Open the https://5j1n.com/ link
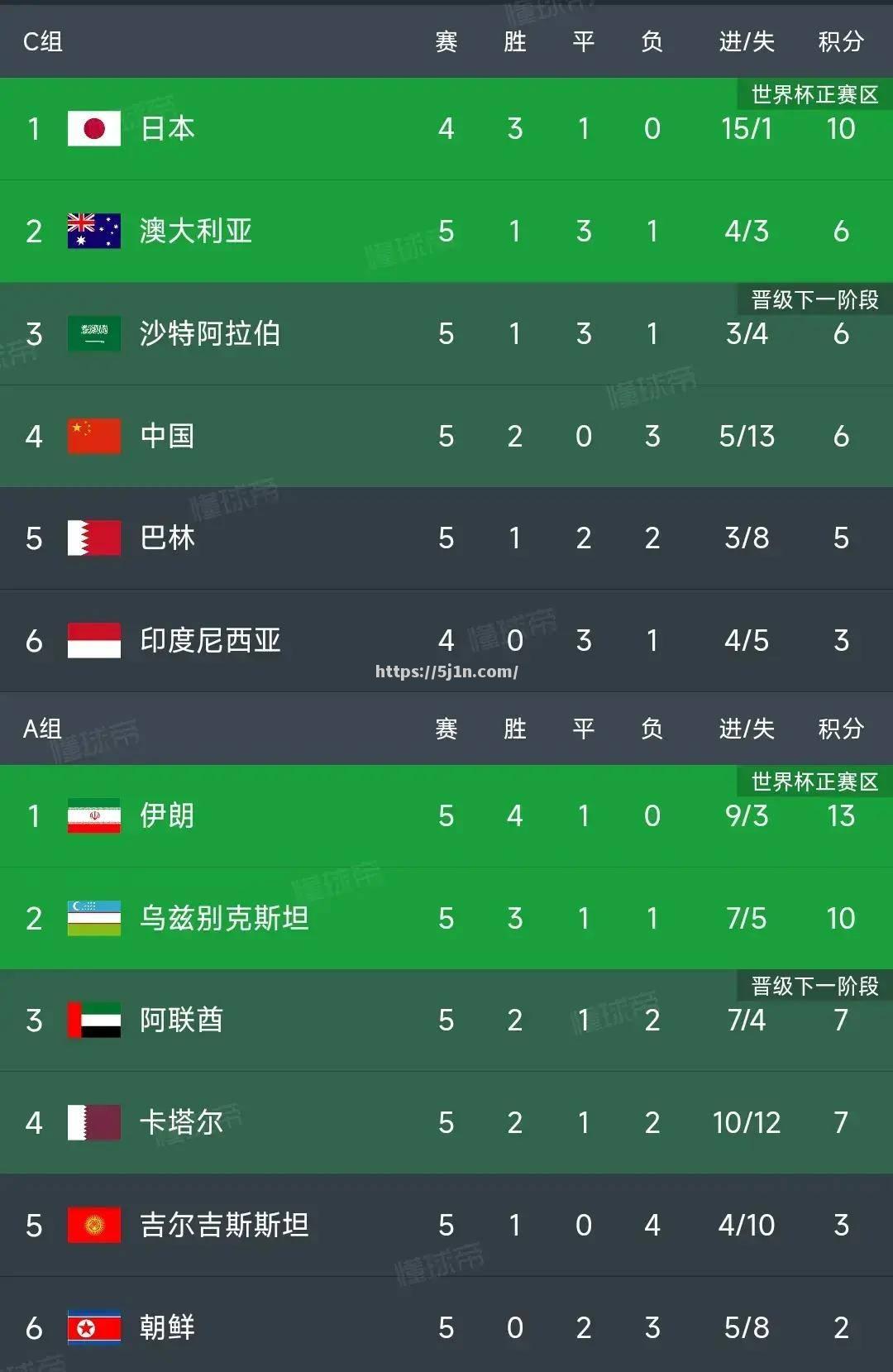This screenshot has width=893, height=1372. tap(446, 672)
